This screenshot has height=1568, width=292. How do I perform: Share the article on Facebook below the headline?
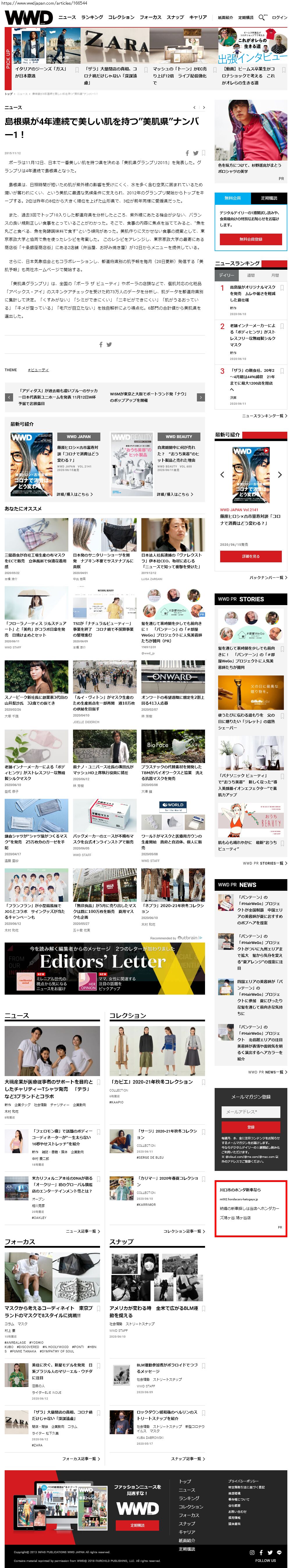187,153
